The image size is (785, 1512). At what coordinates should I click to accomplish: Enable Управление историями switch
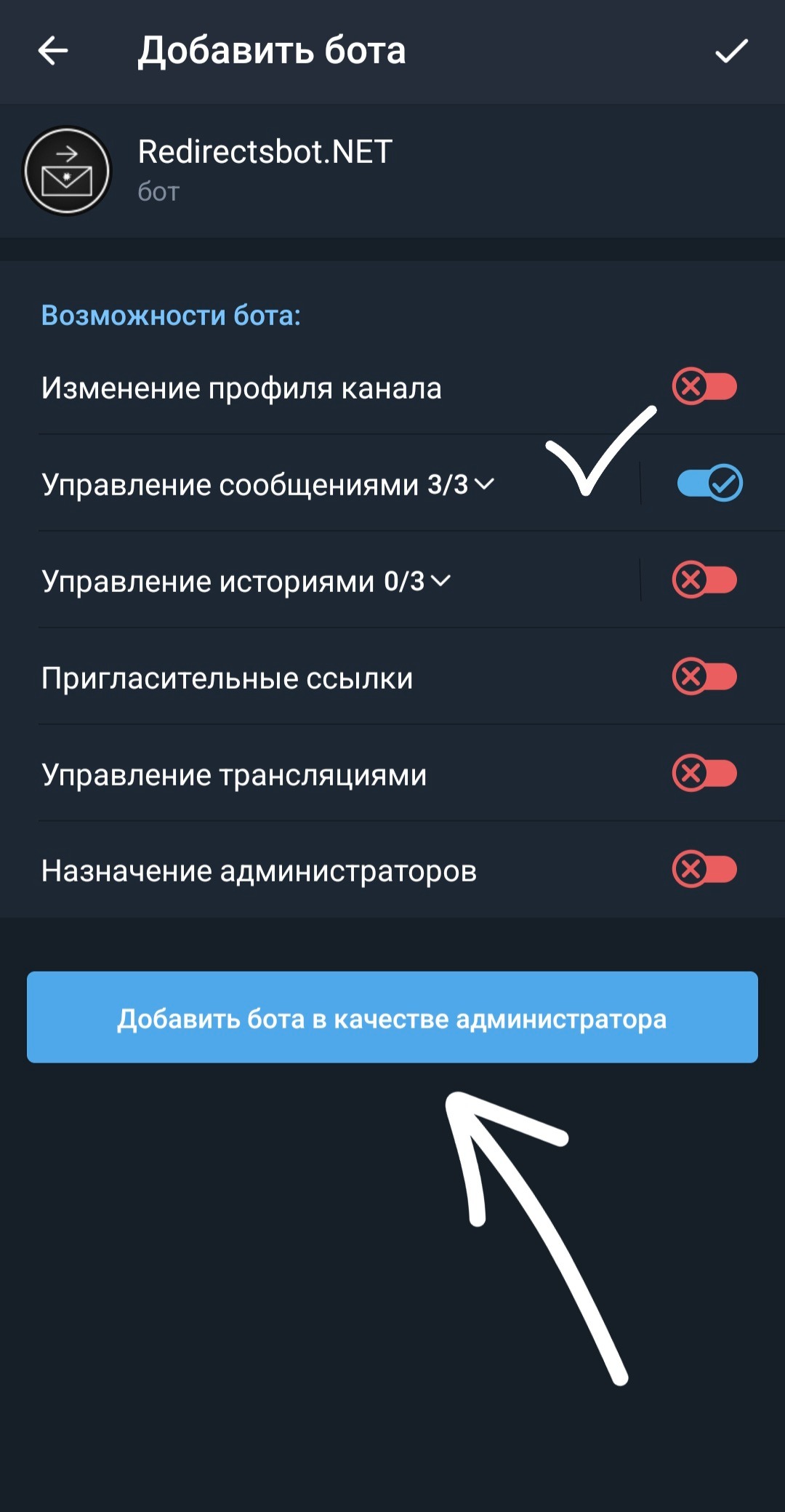(704, 580)
